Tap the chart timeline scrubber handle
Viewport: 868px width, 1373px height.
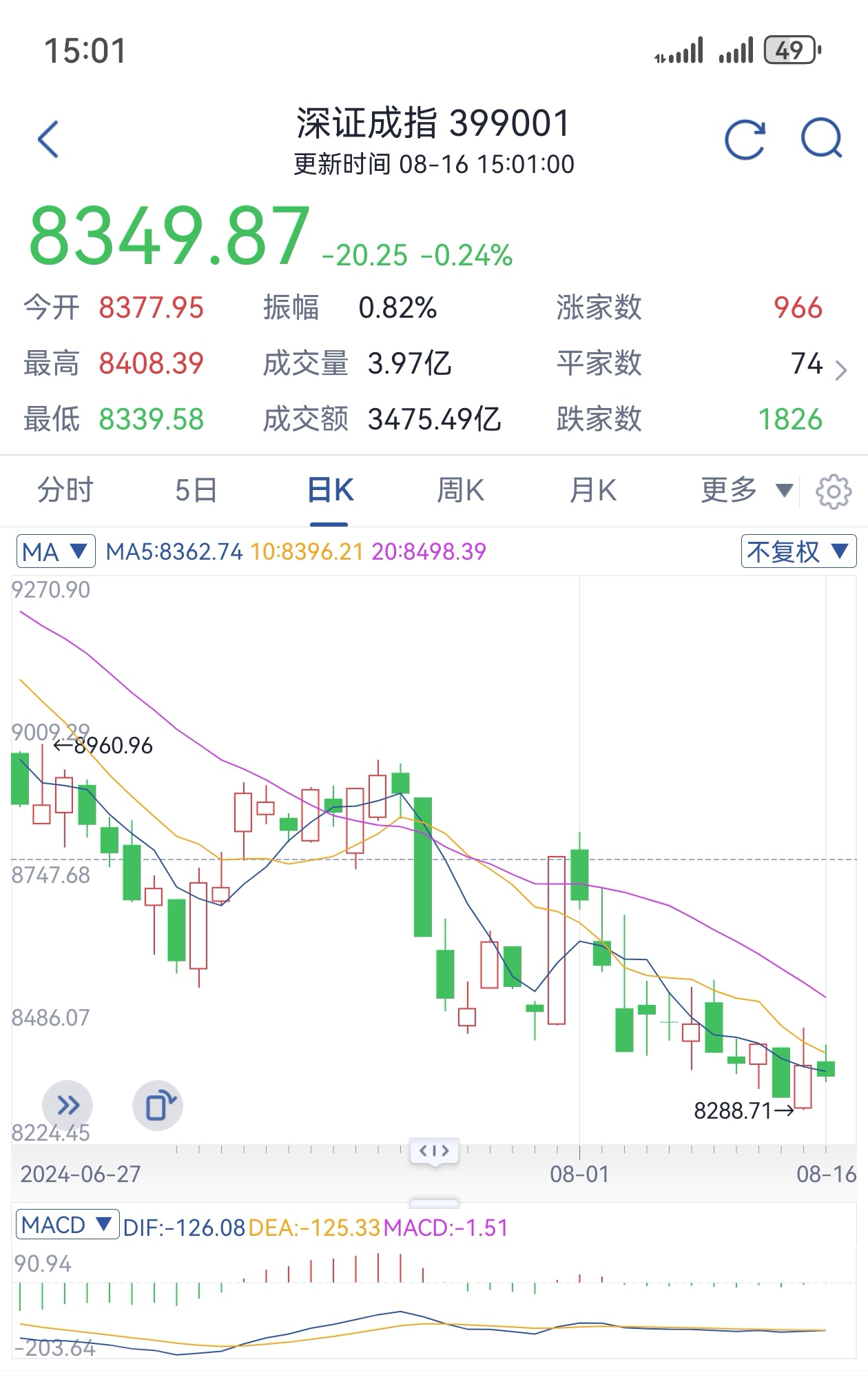click(434, 1150)
